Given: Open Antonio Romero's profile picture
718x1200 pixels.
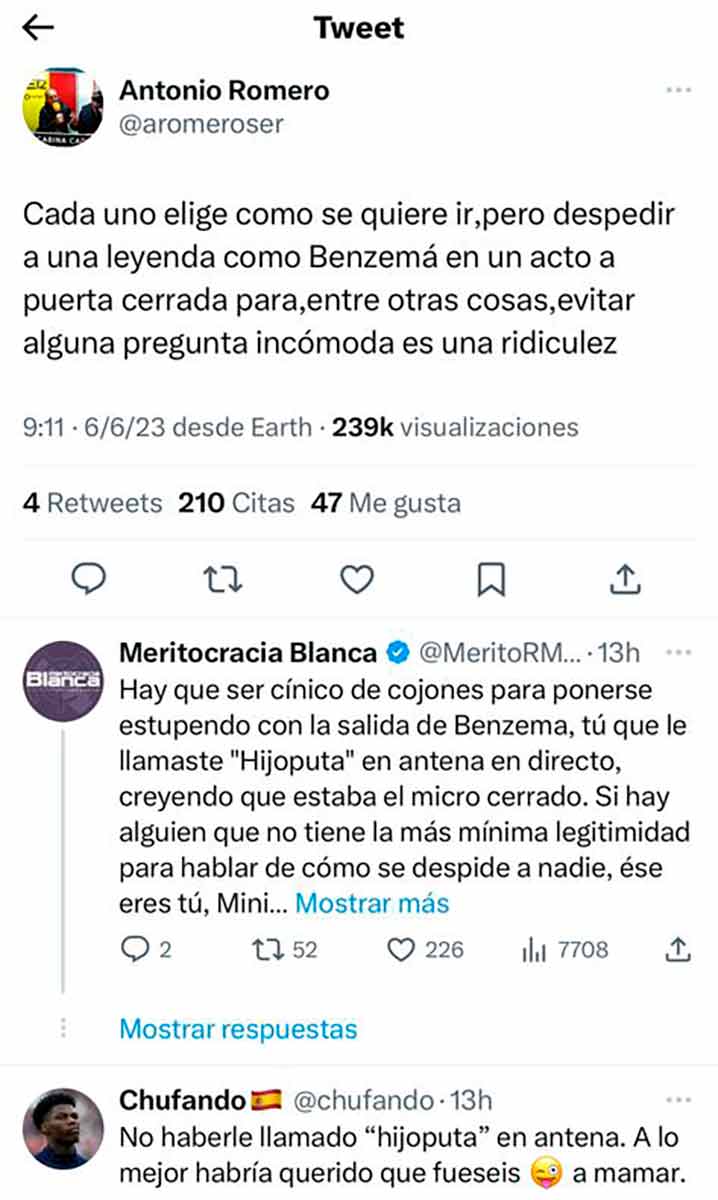Looking at the screenshot, I should tap(63, 109).
